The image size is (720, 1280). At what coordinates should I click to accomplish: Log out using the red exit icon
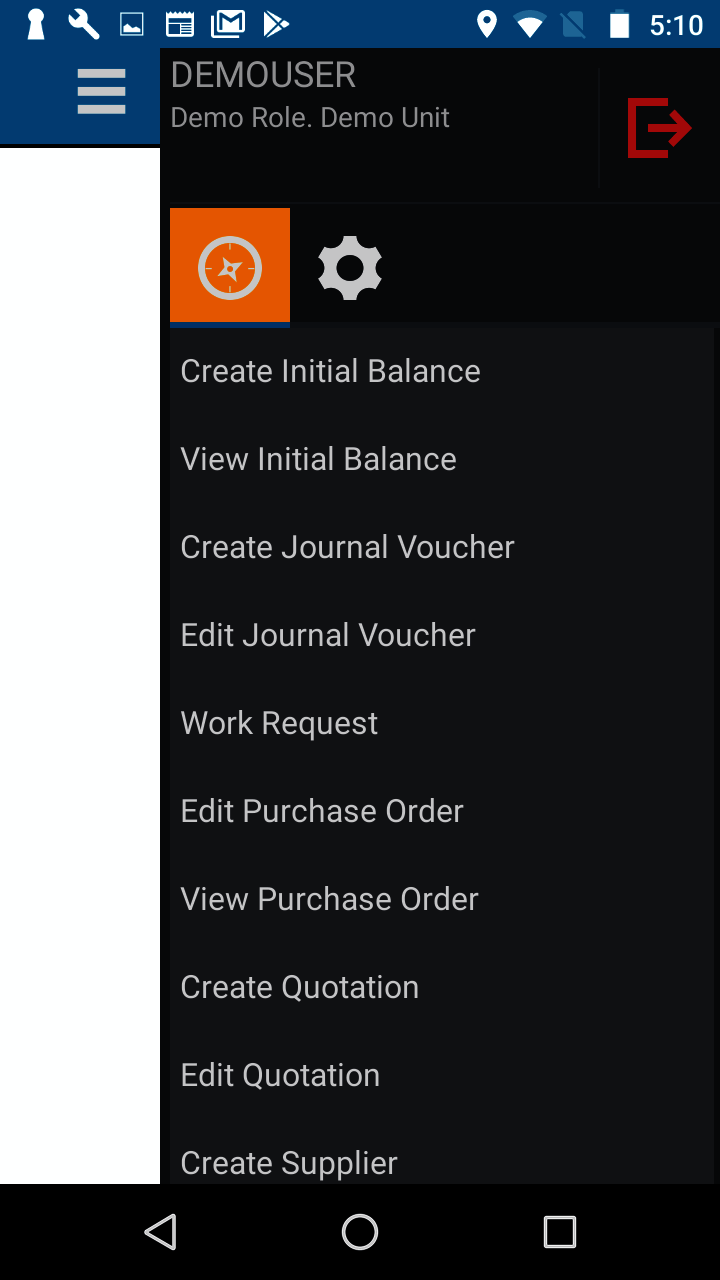[659, 128]
